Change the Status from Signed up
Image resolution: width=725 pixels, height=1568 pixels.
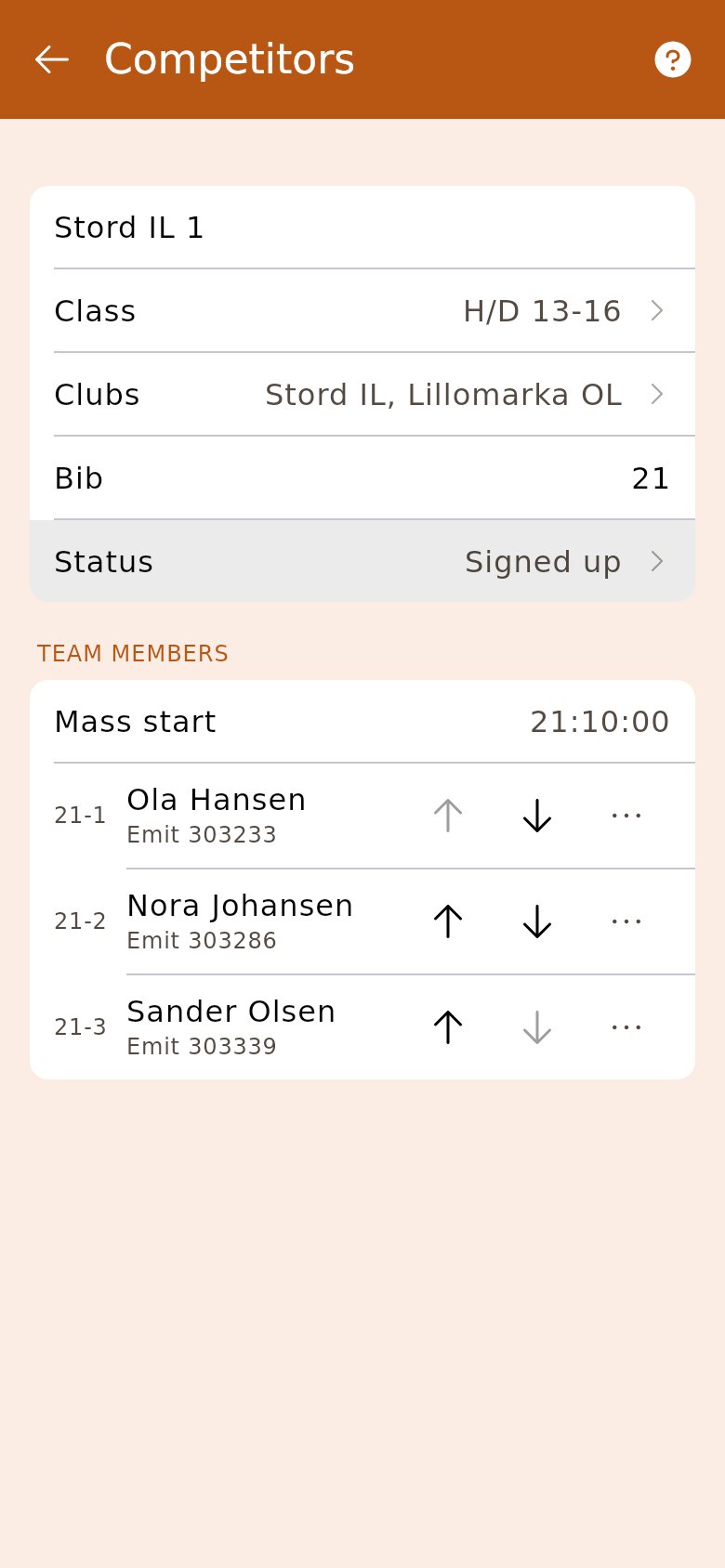point(362,561)
